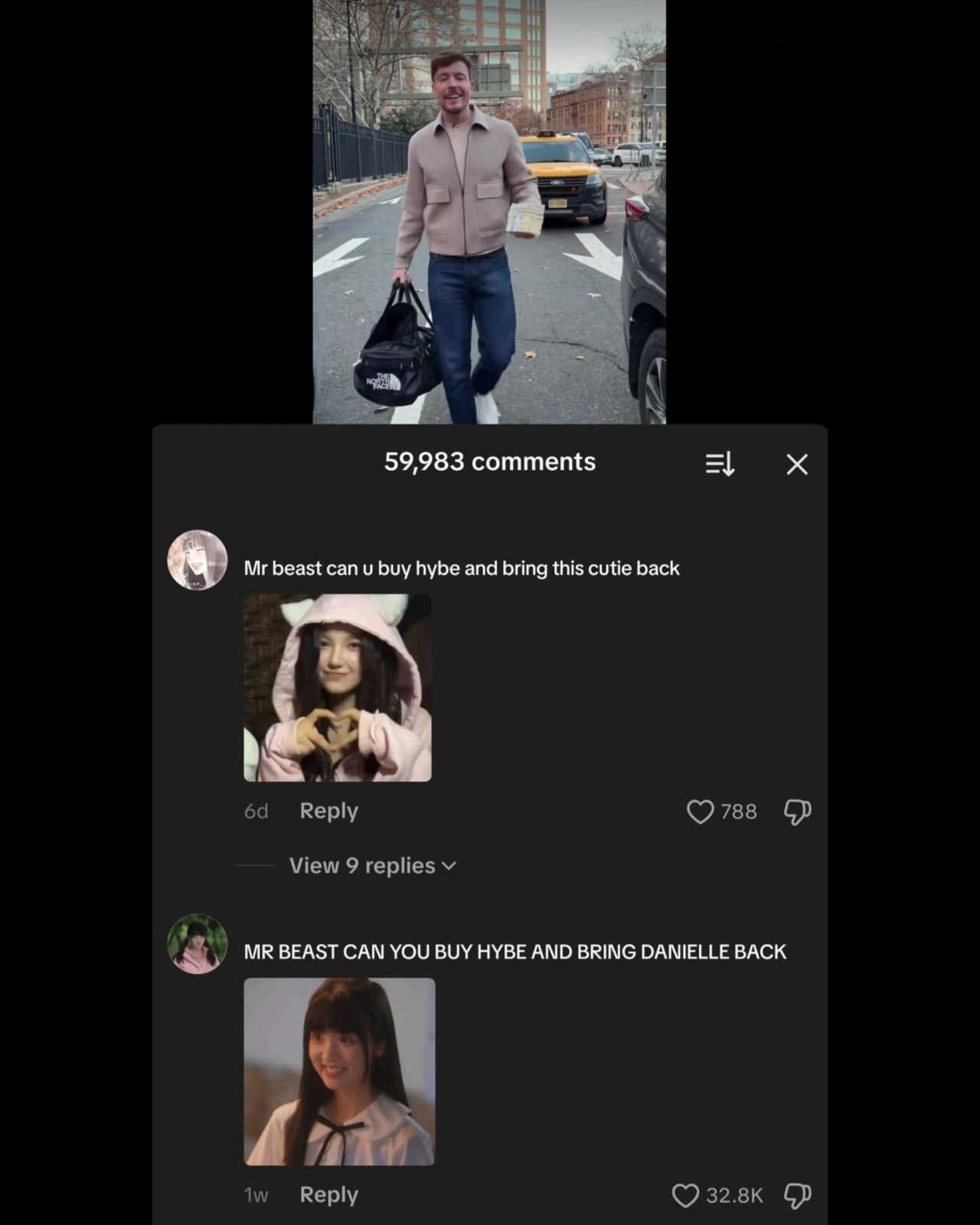980x1225 pixels.
Task: Reply to the 'bring this cutie back' comment
Action: (328, 811)
